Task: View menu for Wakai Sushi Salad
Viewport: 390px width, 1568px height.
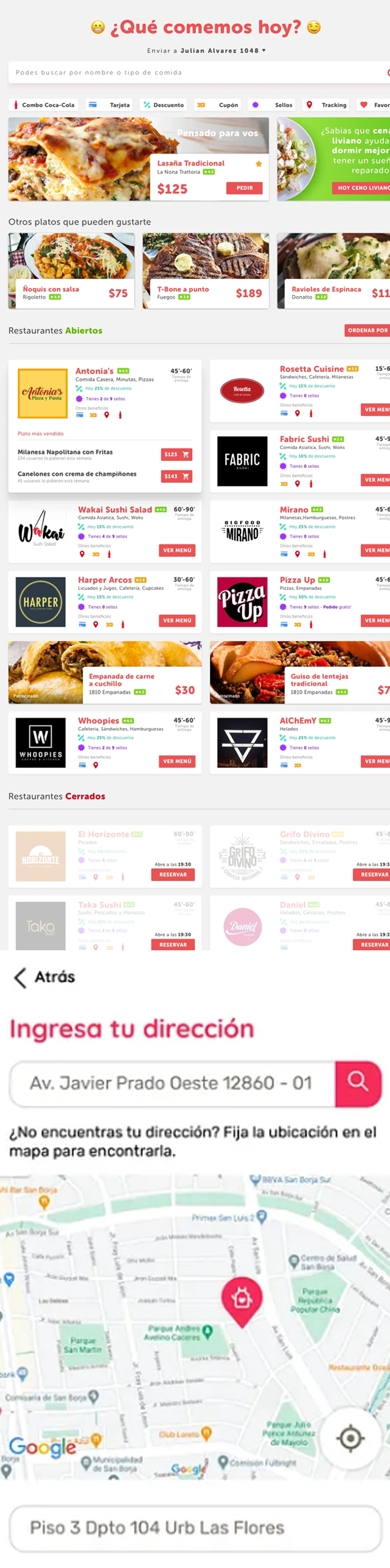Action: click(x=177, y=550)
